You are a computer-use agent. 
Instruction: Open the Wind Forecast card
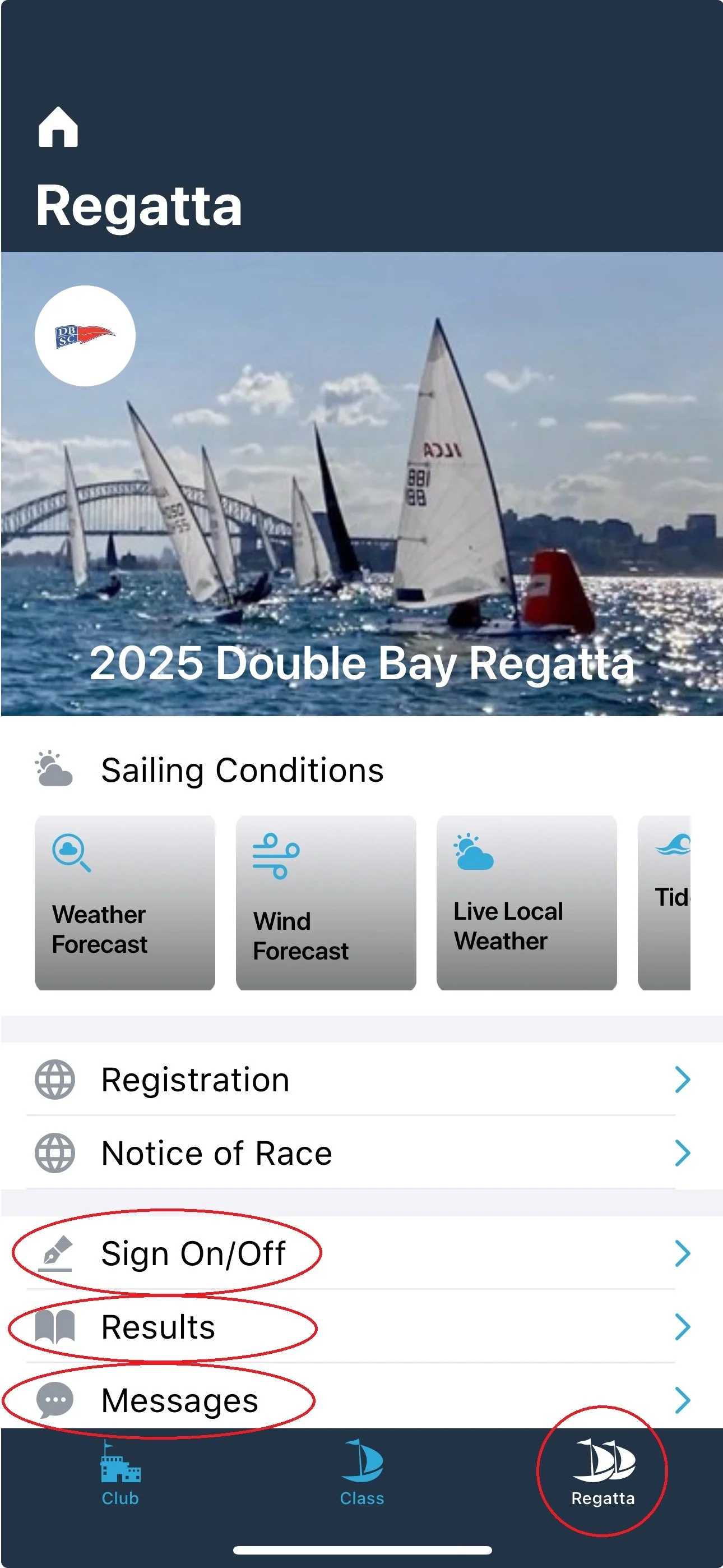326,902
